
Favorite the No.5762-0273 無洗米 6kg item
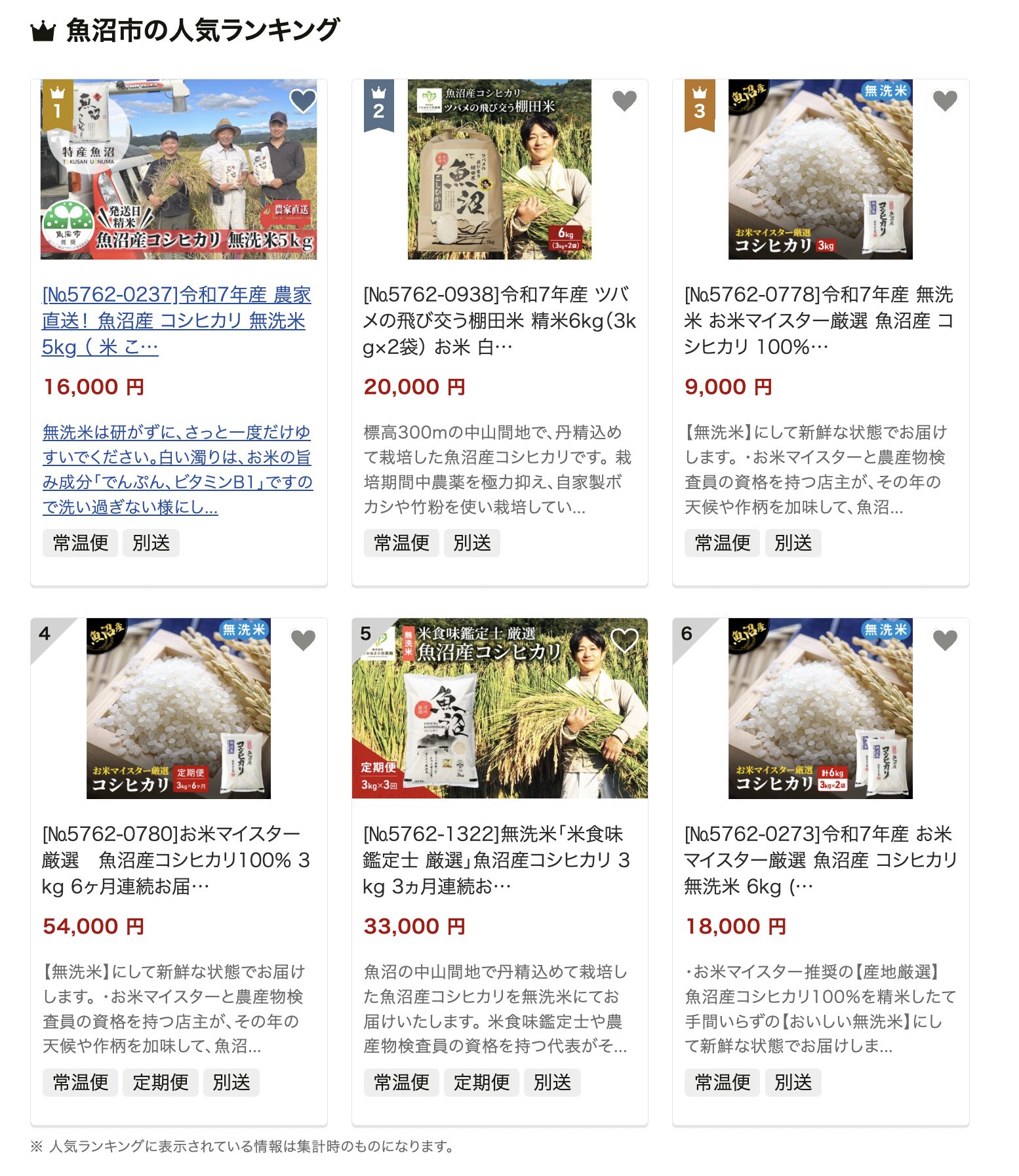[944, 640]
